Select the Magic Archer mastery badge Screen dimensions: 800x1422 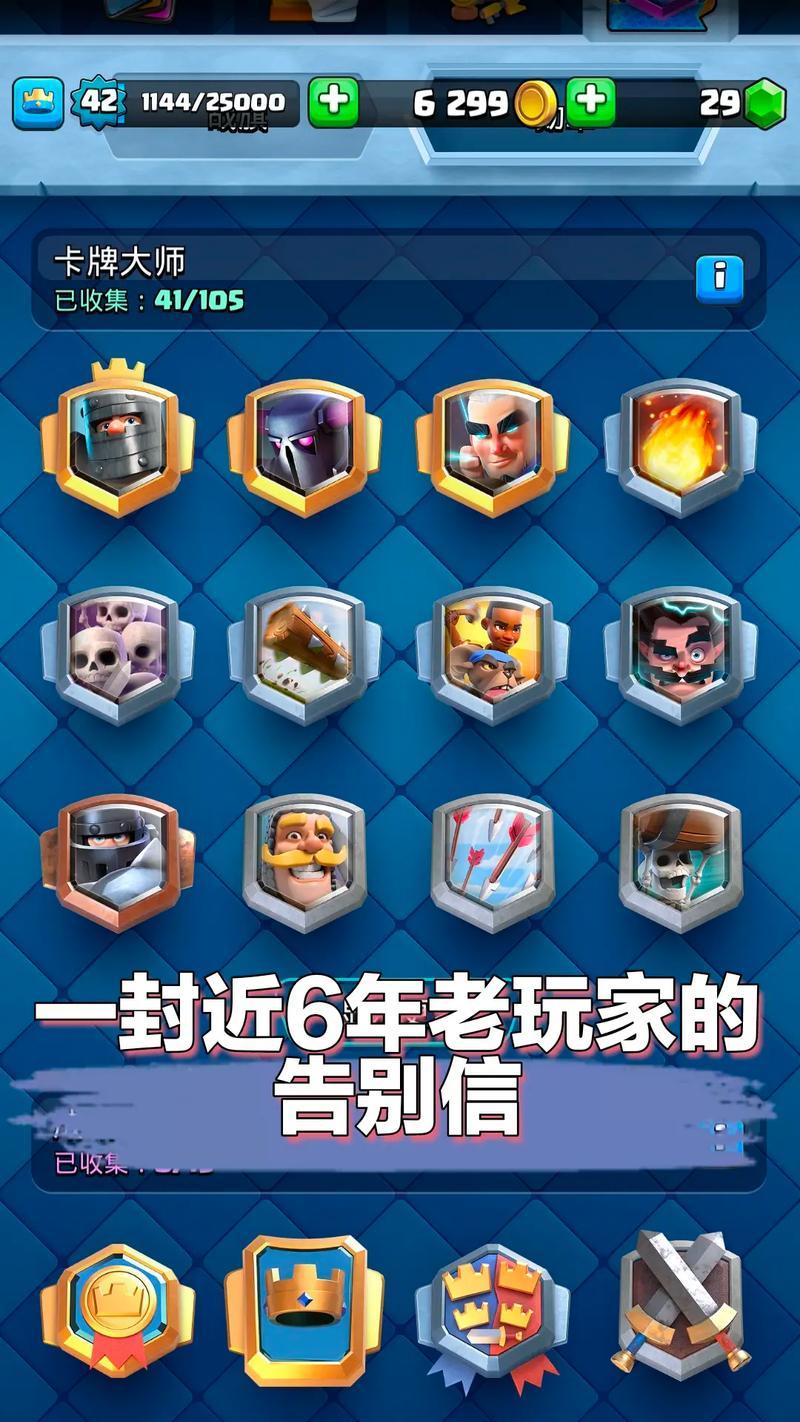coord(492,447)
